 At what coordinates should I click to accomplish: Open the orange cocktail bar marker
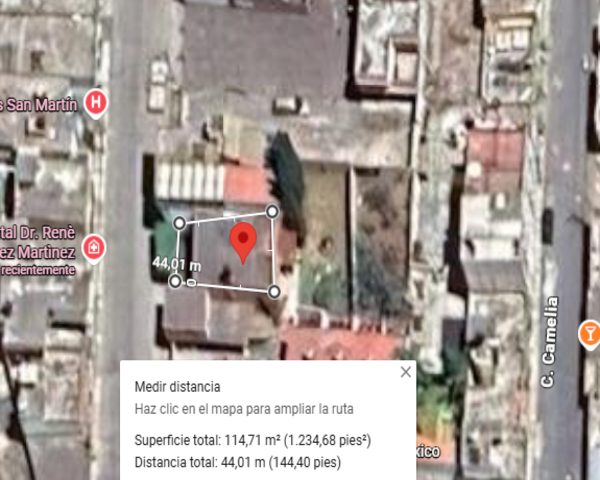(x=589, y=335)
